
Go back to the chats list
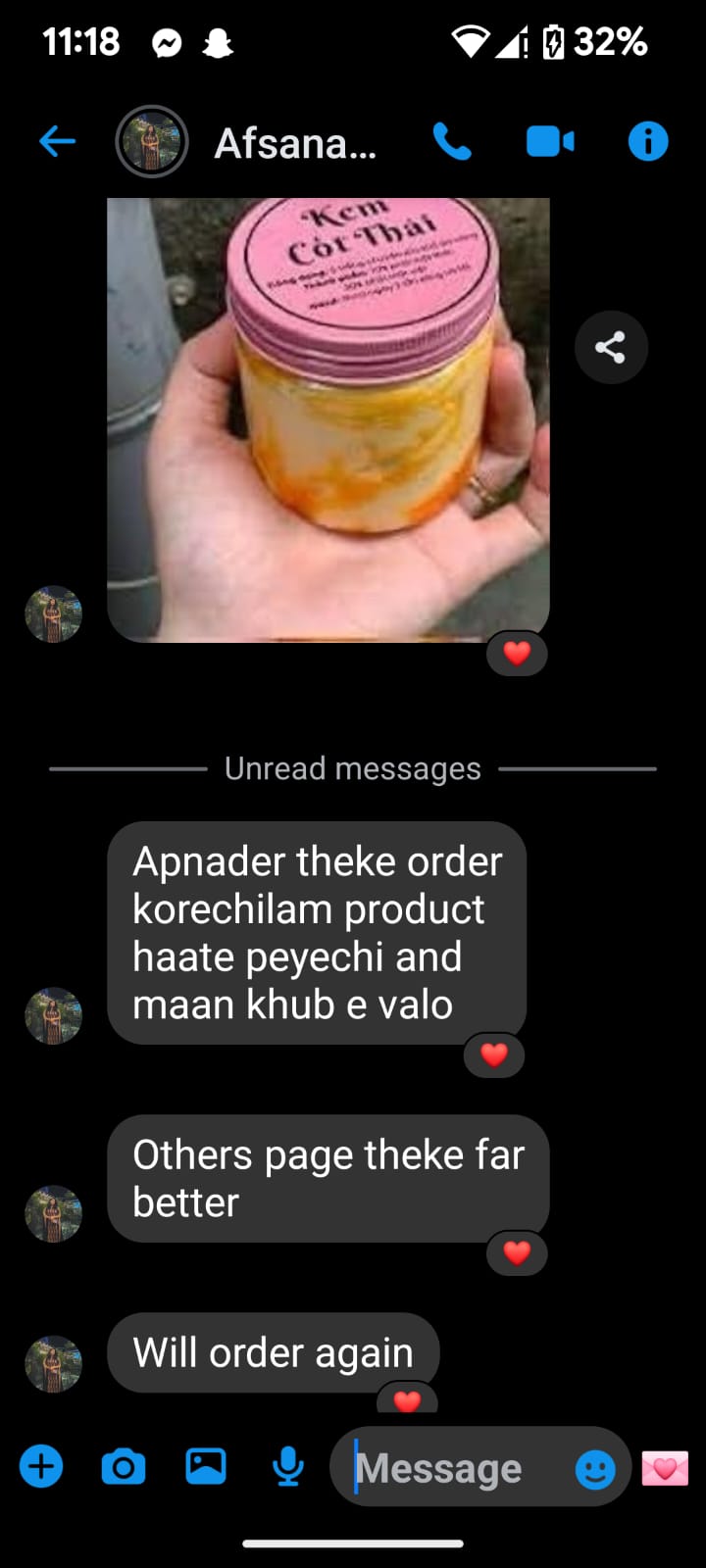pyautogui.click(x=57, y=142)
